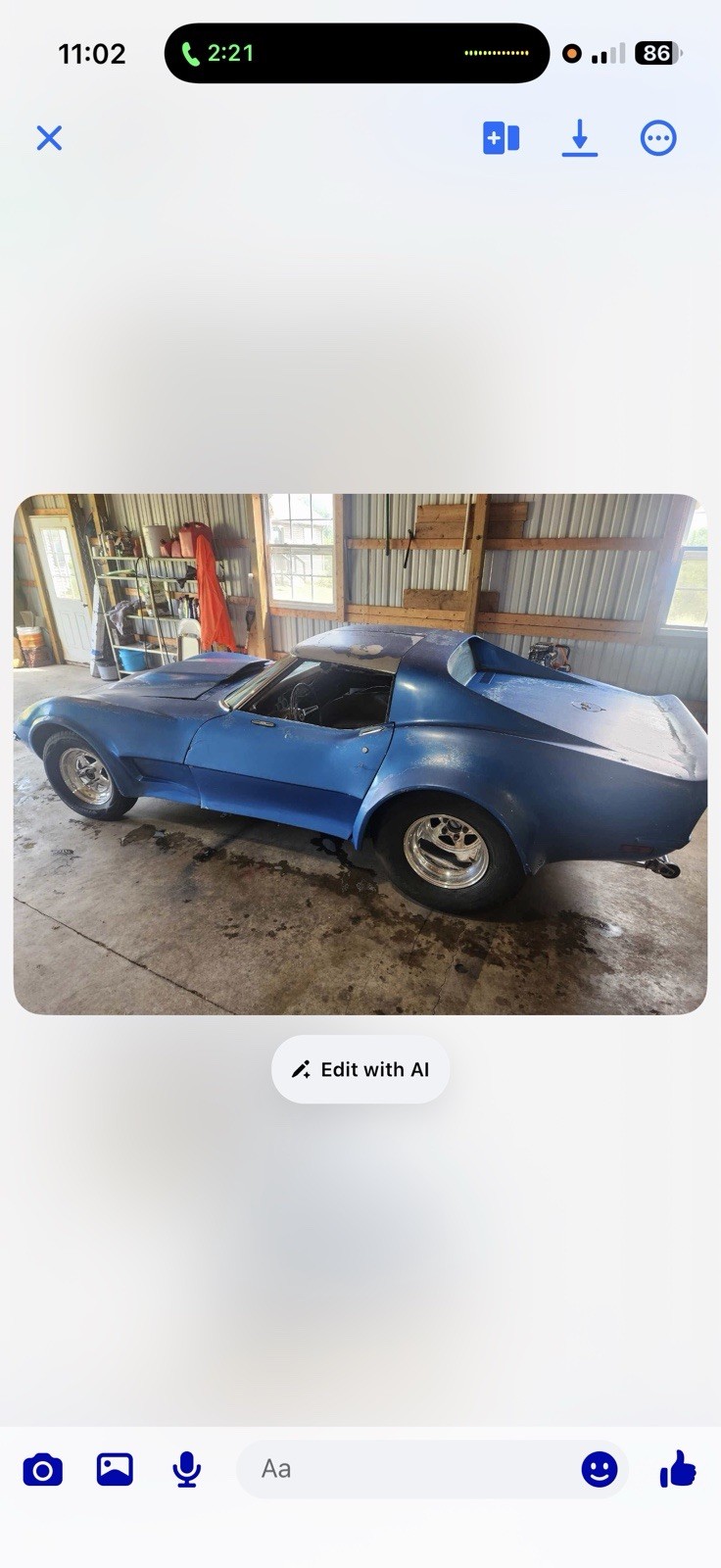This screenshot has height=1568, width=721.
Task: Tap the Edit with AI button
Action: [x=360, y=1069]
